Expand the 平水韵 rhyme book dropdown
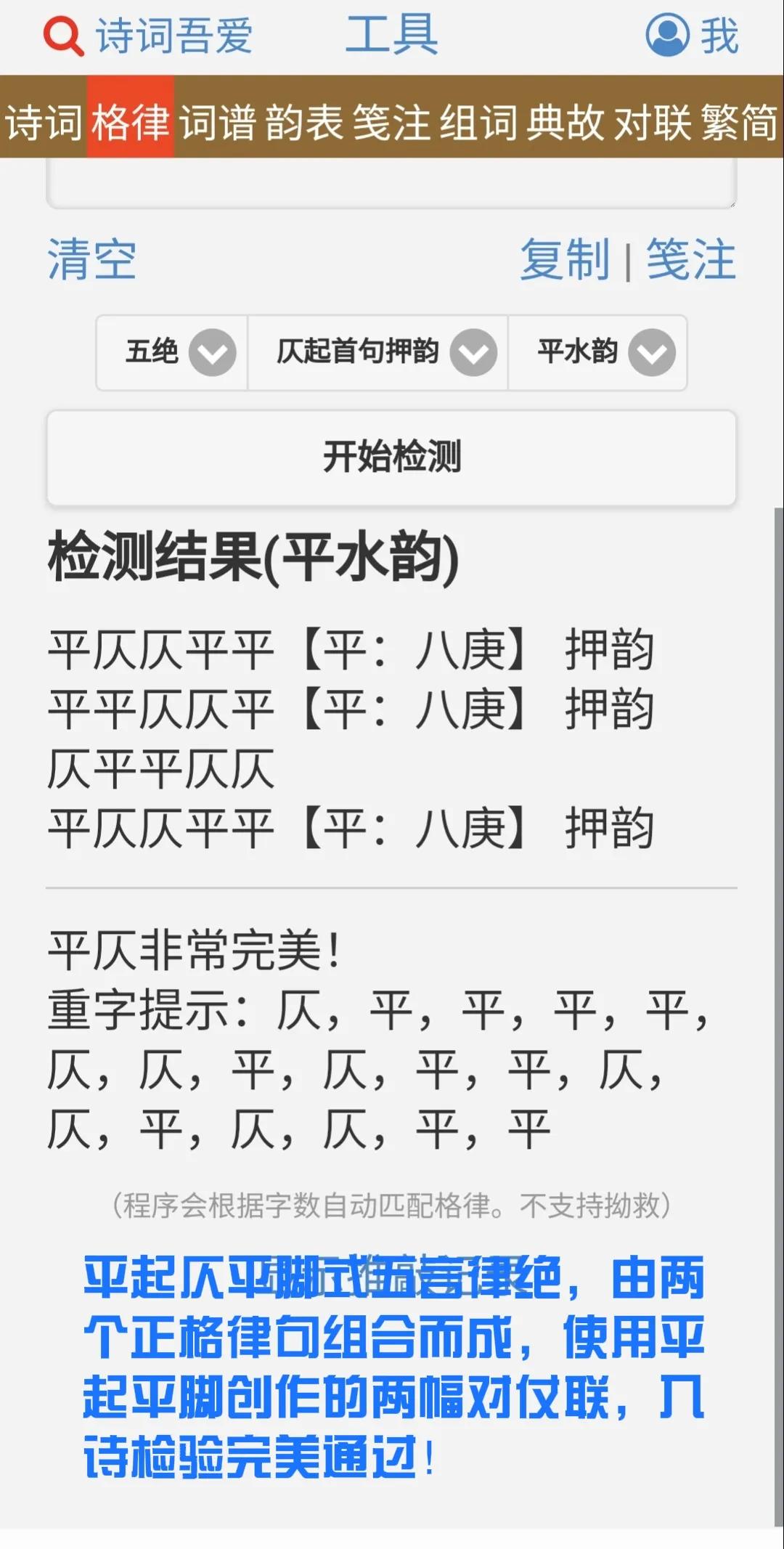Viewport: 784px width, 1549px height. click(597, 352)
